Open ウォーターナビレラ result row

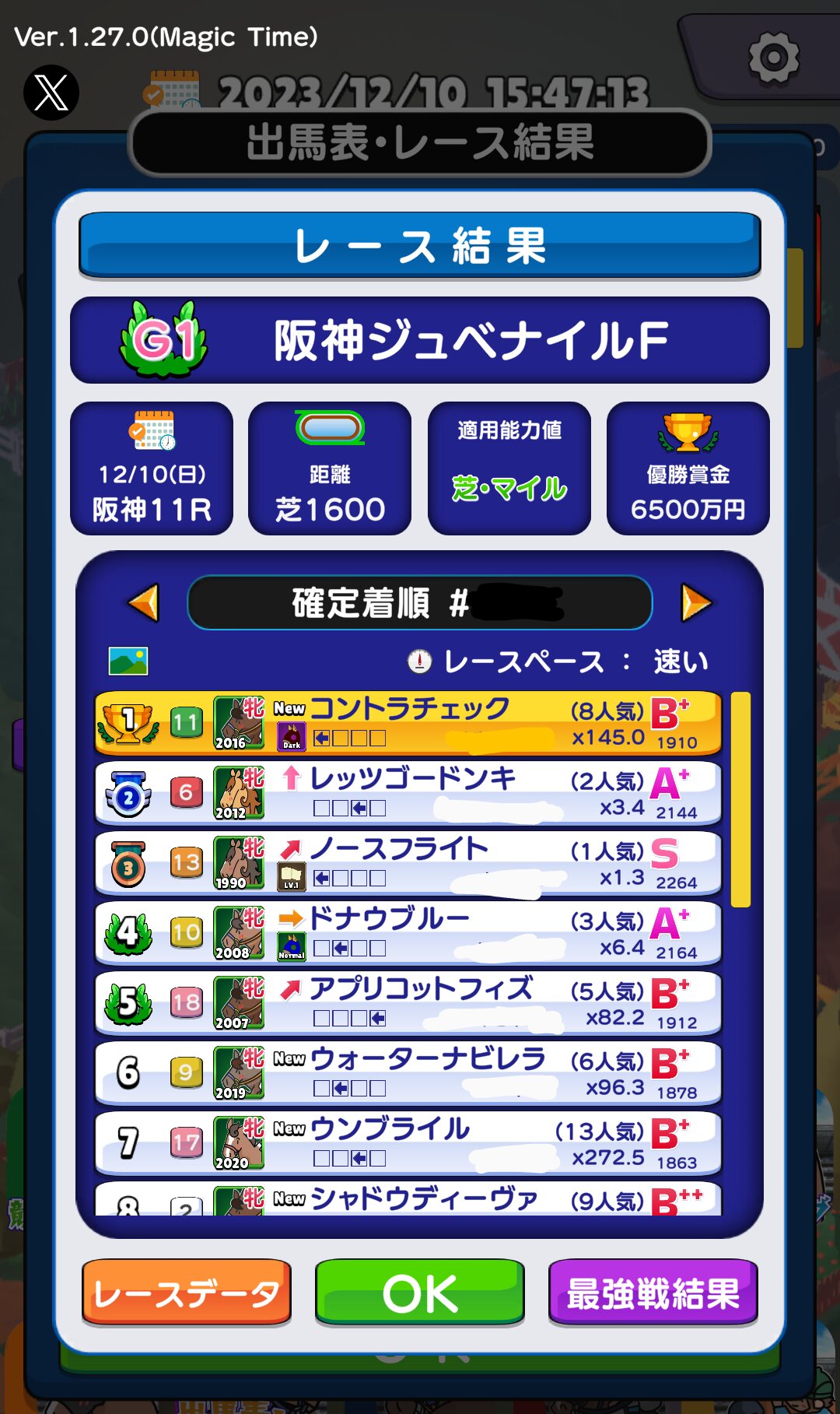[408, 1073]
